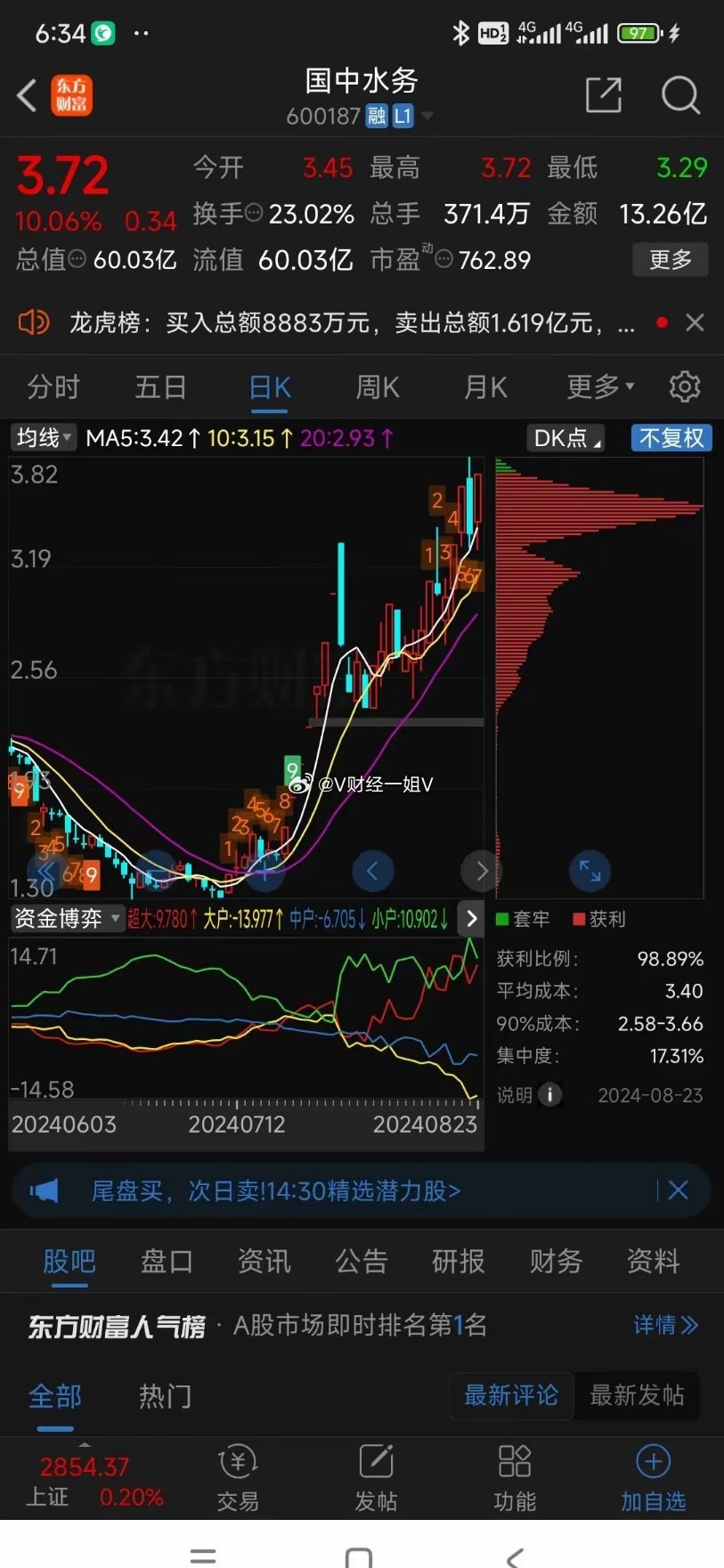Select 最新发帖 sorting
This screenshot has width=724, height=1568.
(x=637, y=1394)
